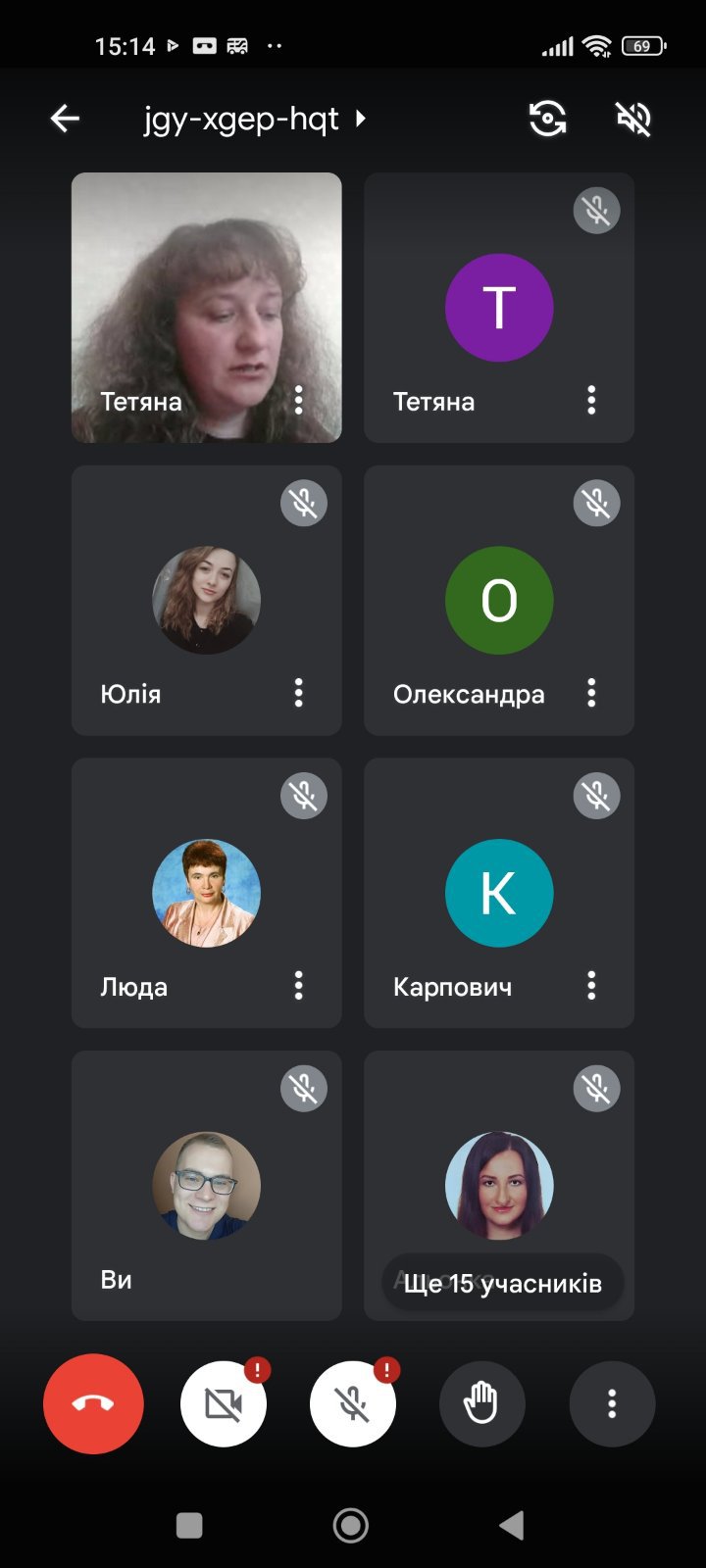Unmute your microphone

353,1403
